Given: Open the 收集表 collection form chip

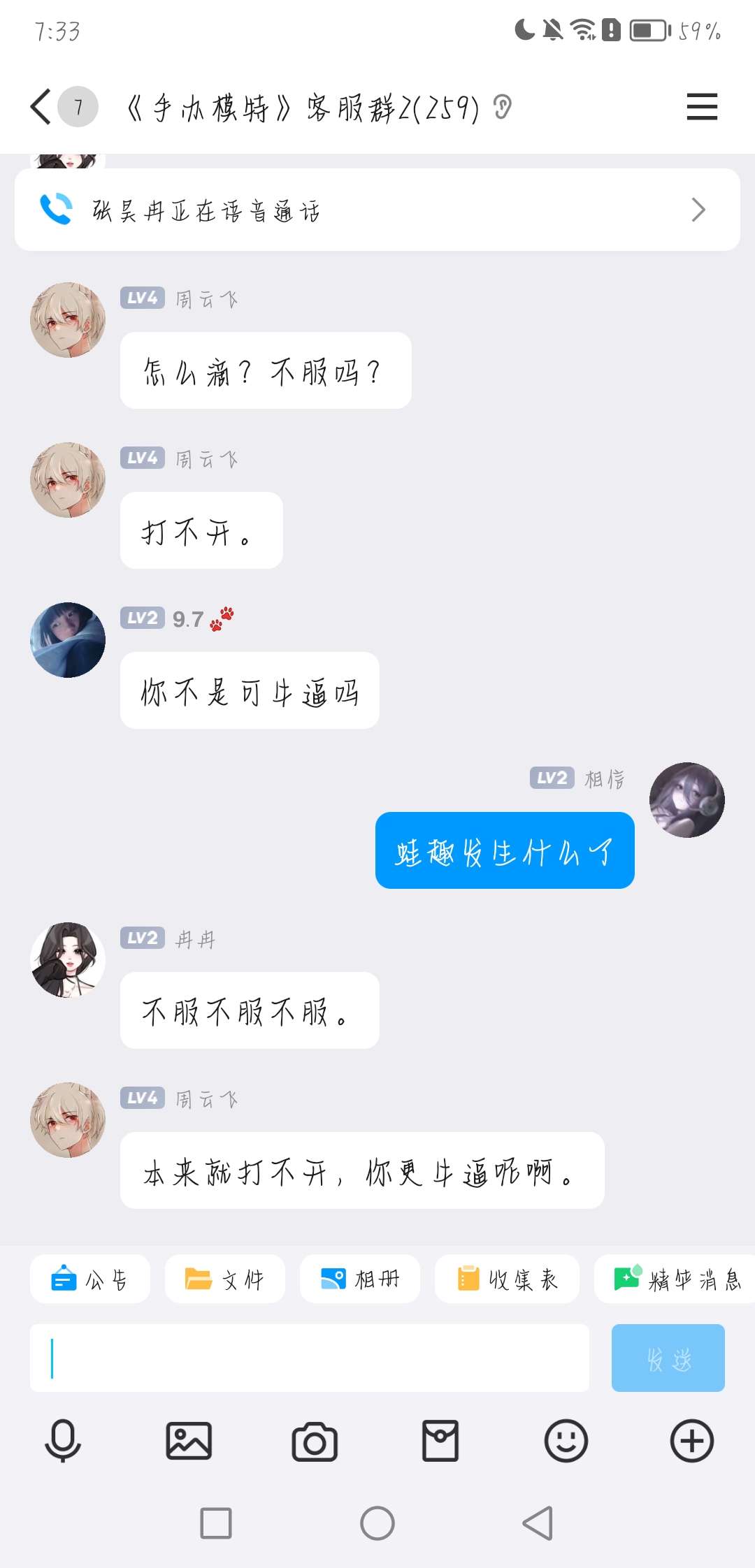Looking at the screenshot, I should pyautogui.click(x=507, y=1279).
